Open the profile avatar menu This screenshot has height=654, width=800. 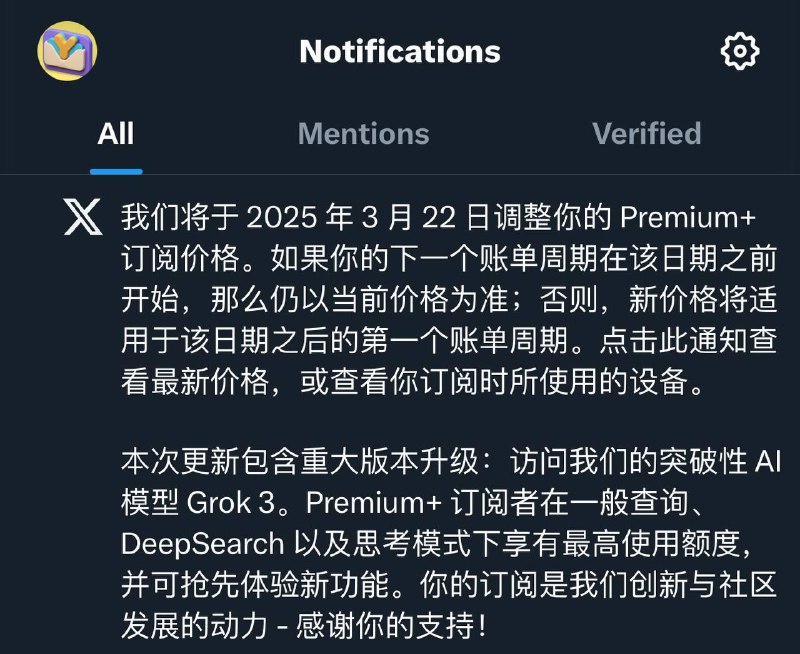click(68, 51)
